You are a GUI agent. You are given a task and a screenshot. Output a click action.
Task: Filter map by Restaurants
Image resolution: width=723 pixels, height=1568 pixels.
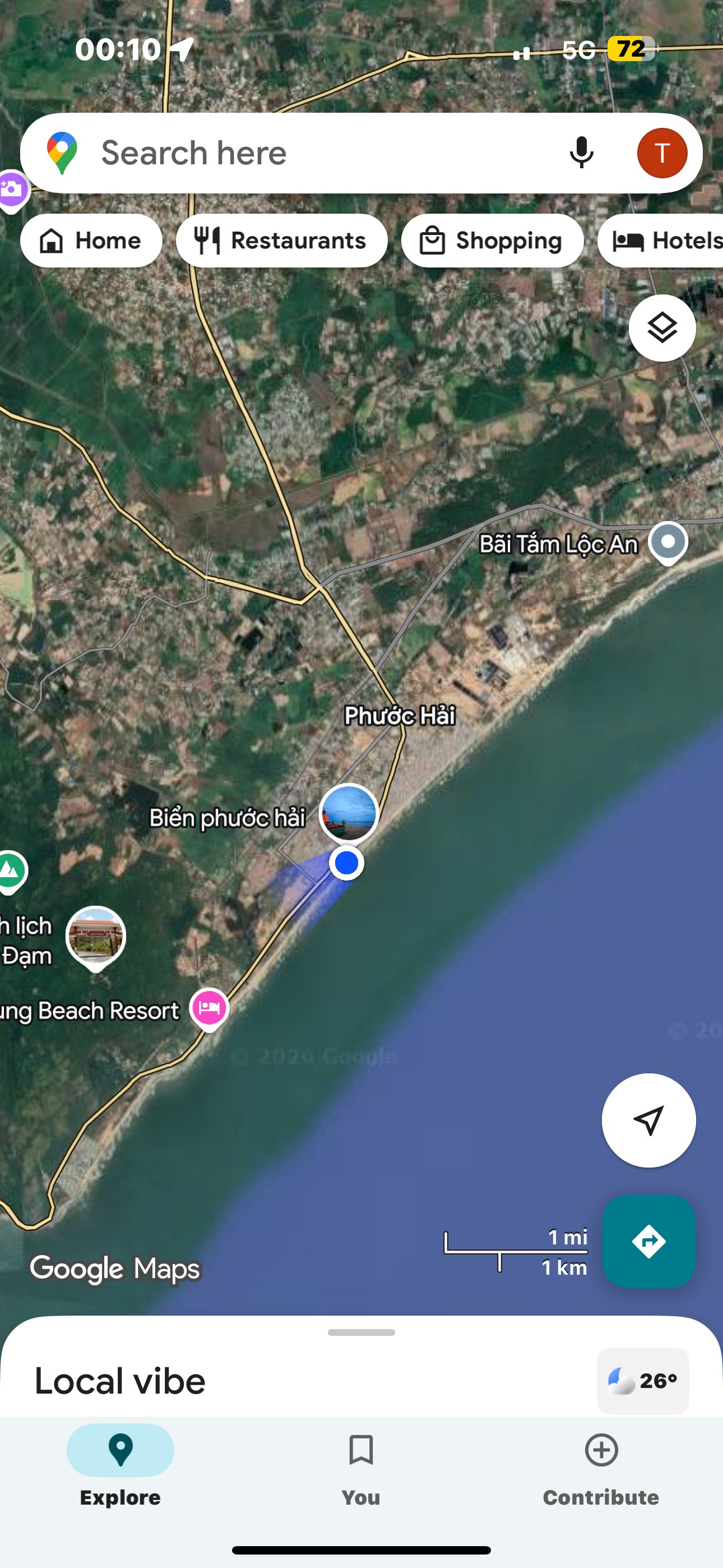[x=281, y=241]
